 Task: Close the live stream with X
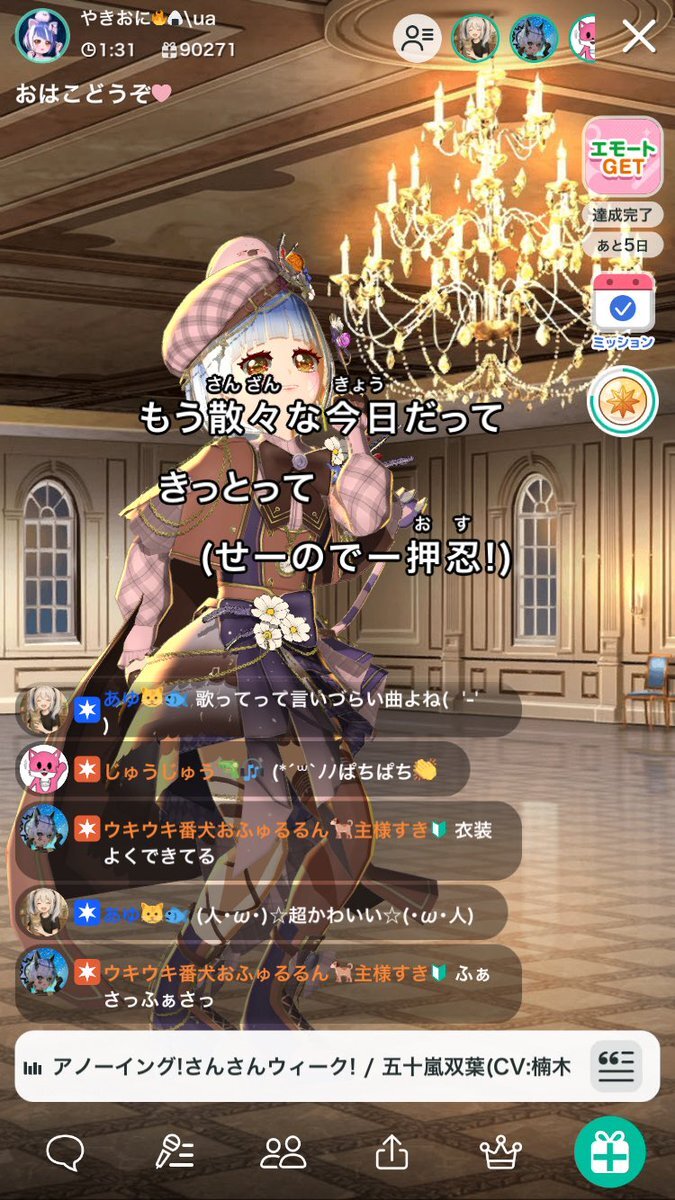pyautogui.click(x=638, y=37)
